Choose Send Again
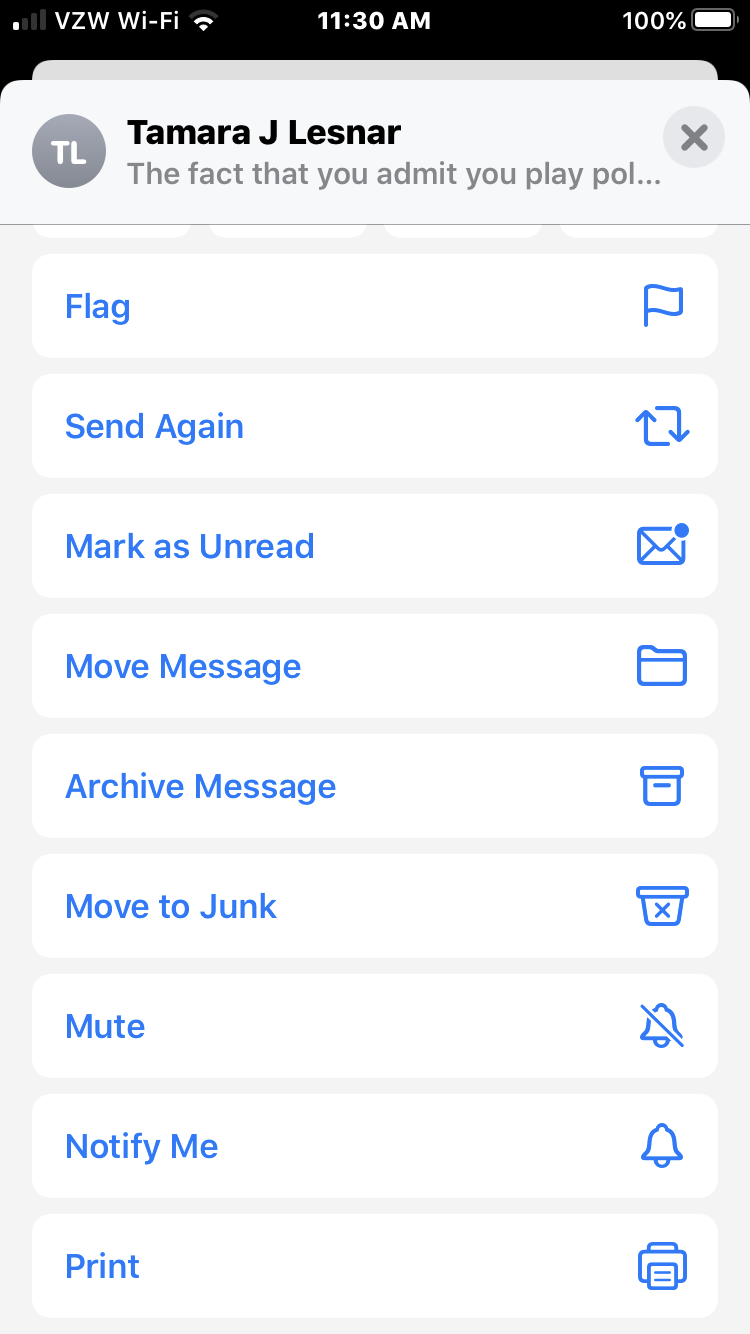The height and width of the screenshot is (1334, 750). click(x=375, y=426)
